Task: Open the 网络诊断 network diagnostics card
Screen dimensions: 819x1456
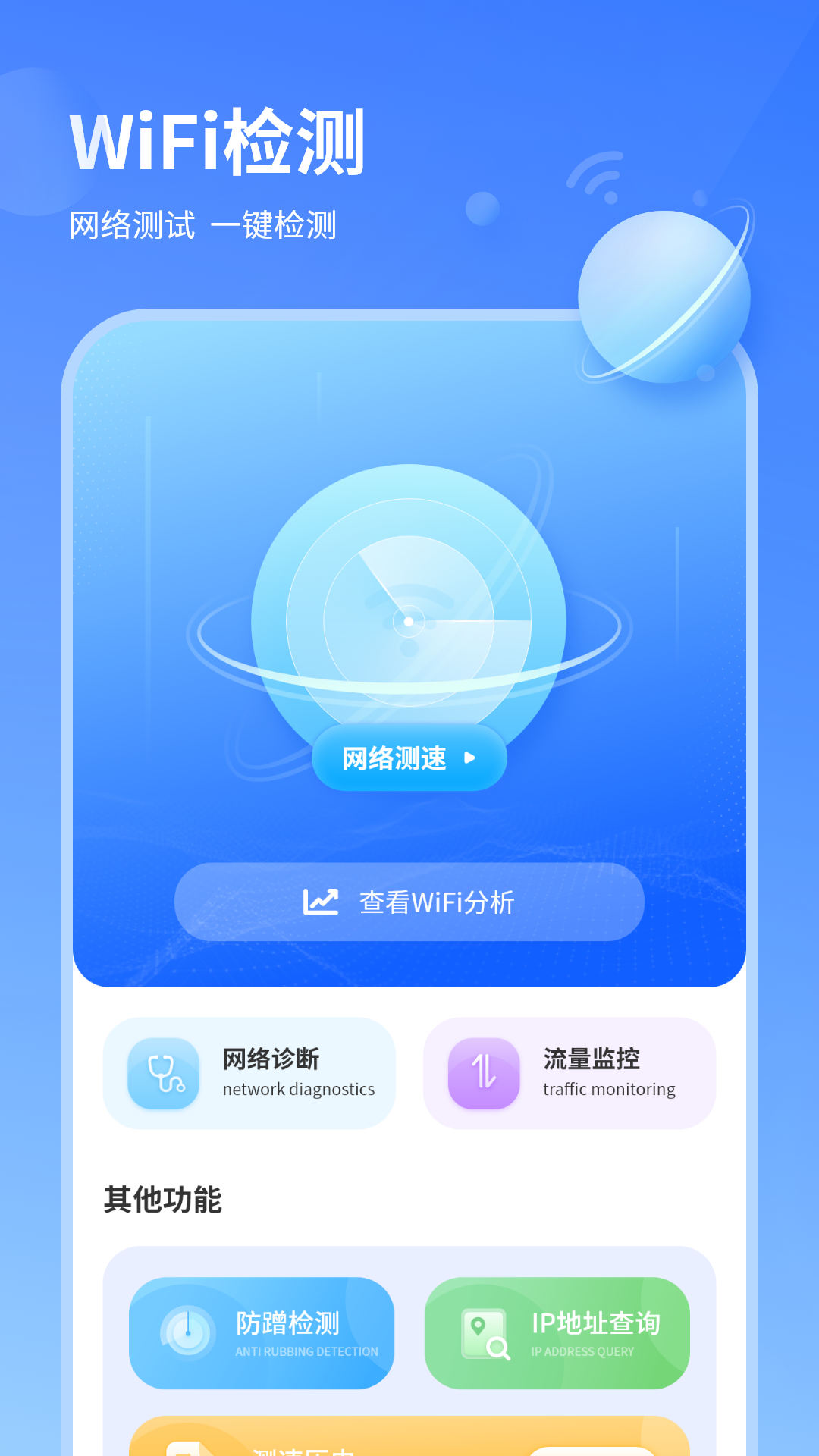Action: tap(248, 1073)
